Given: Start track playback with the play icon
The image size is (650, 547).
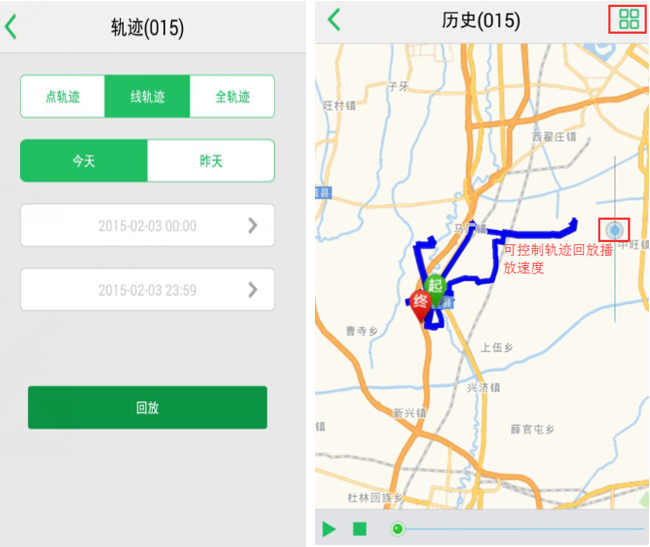Looking at the screenshot, I should point(329,528).
